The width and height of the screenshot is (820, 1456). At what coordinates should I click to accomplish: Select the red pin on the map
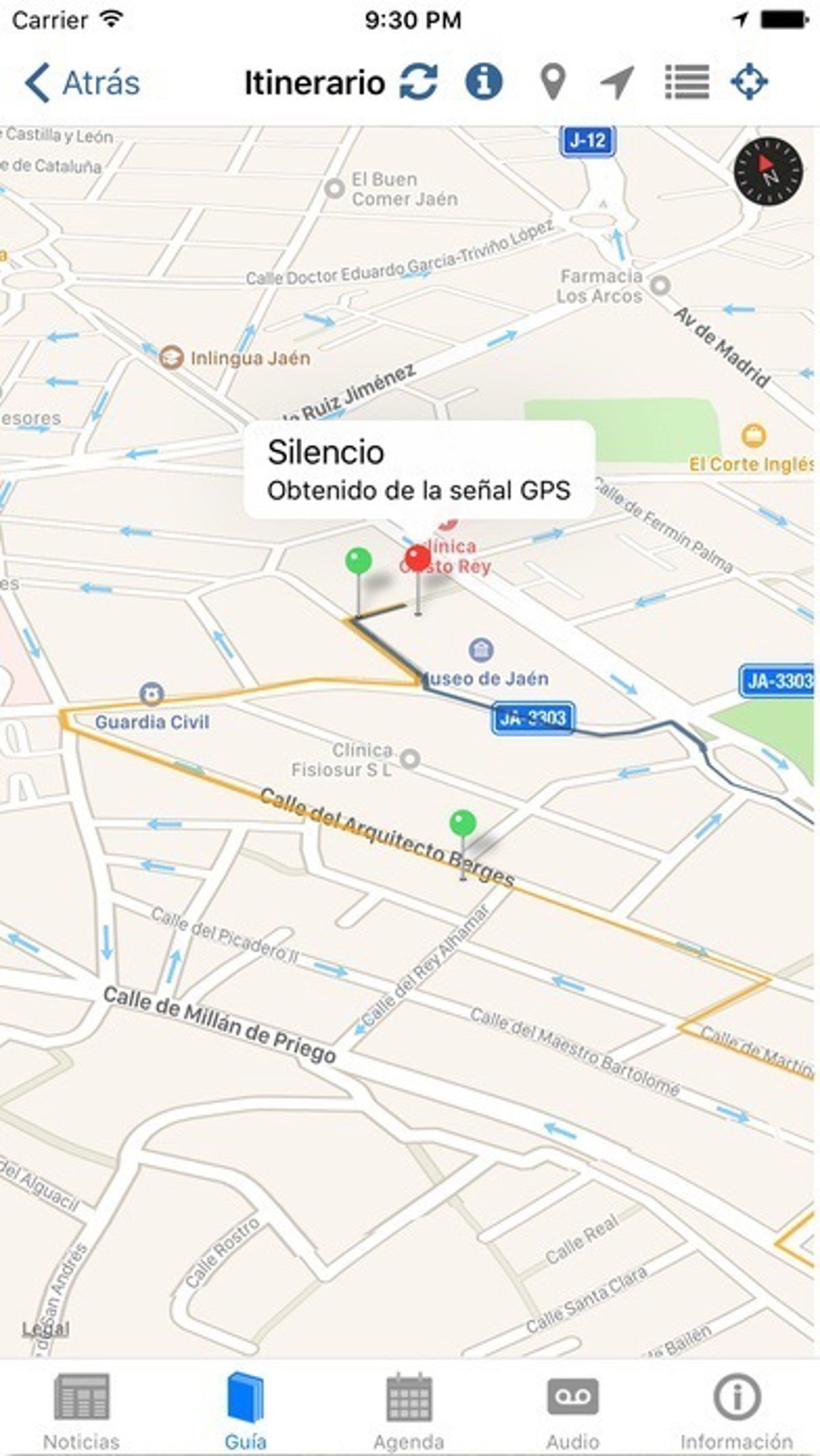click(x=418, y=560)
